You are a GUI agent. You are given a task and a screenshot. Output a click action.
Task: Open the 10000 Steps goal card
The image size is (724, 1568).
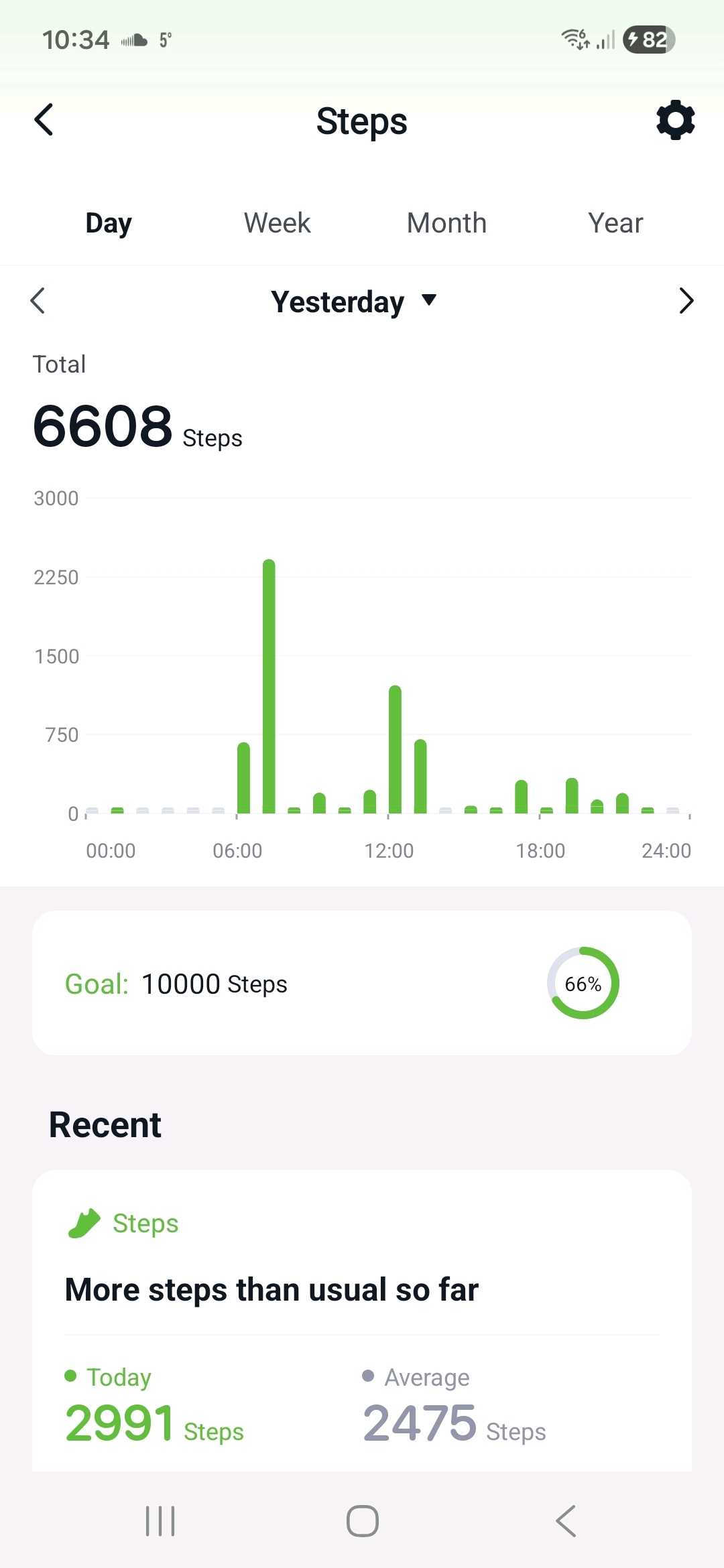[362, 983]
